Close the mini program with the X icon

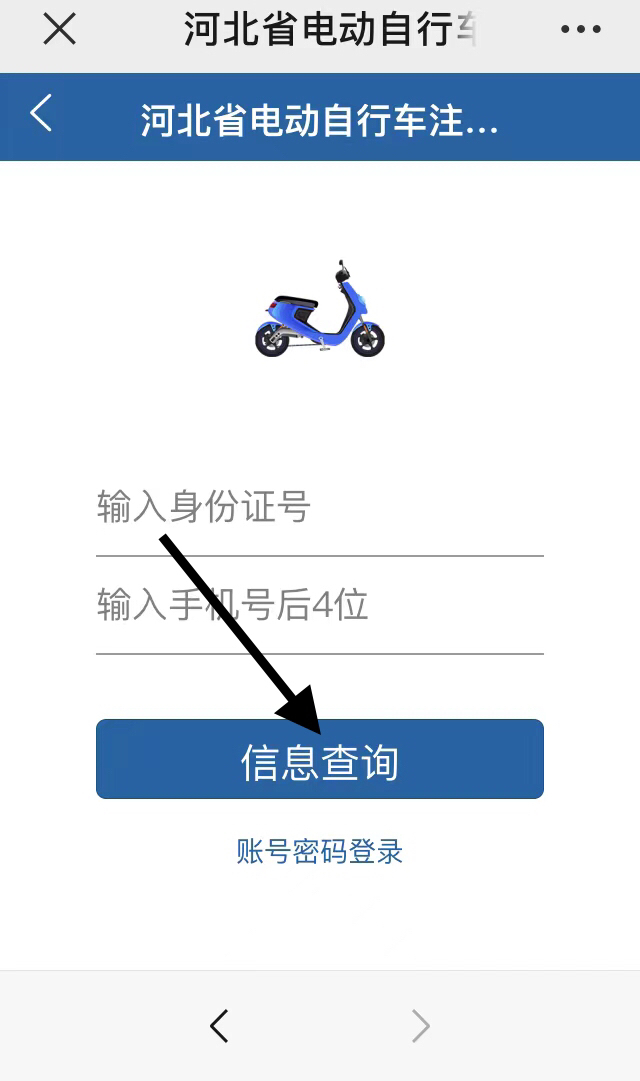[x=59, y=30]
